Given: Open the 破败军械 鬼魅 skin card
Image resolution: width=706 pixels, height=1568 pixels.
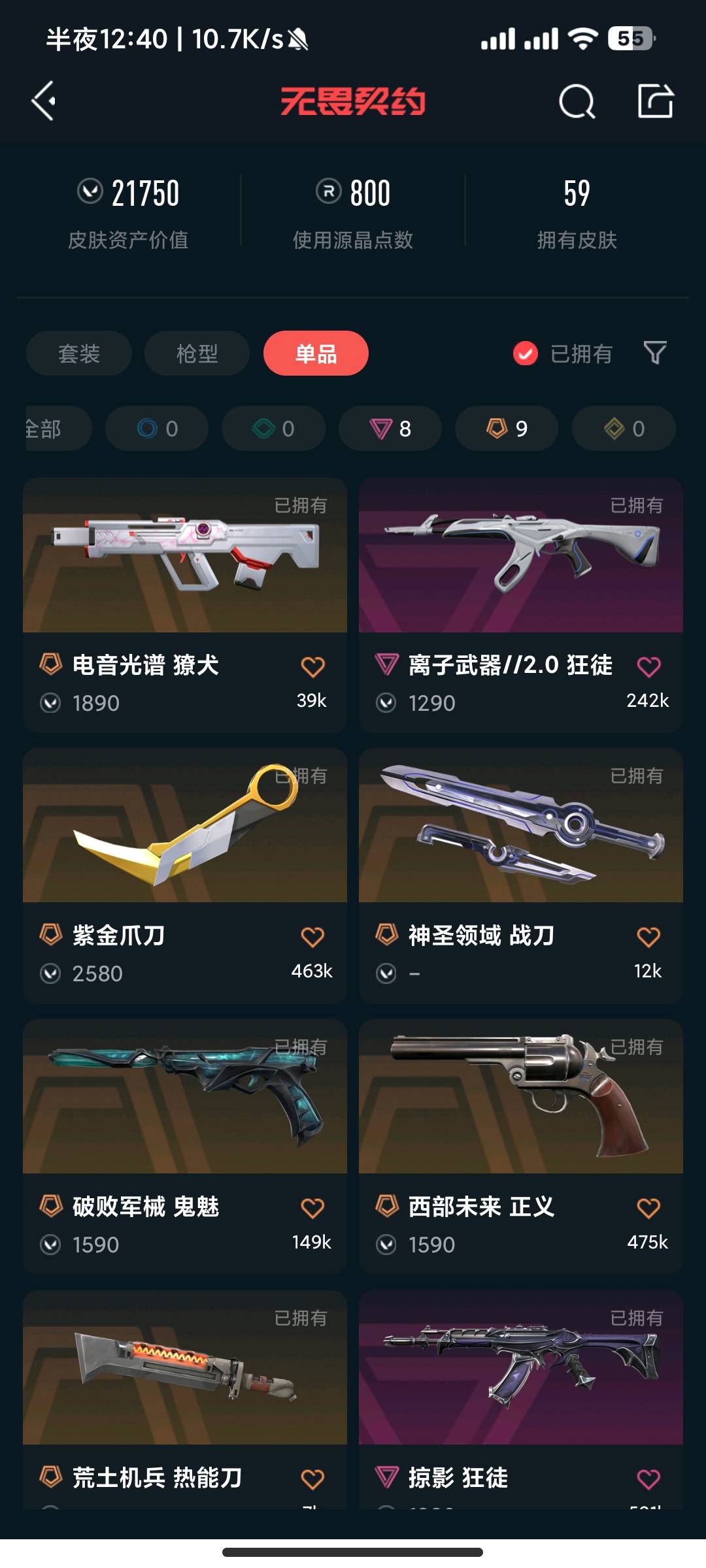Looking at the screenshot, I should [185, 1124].
